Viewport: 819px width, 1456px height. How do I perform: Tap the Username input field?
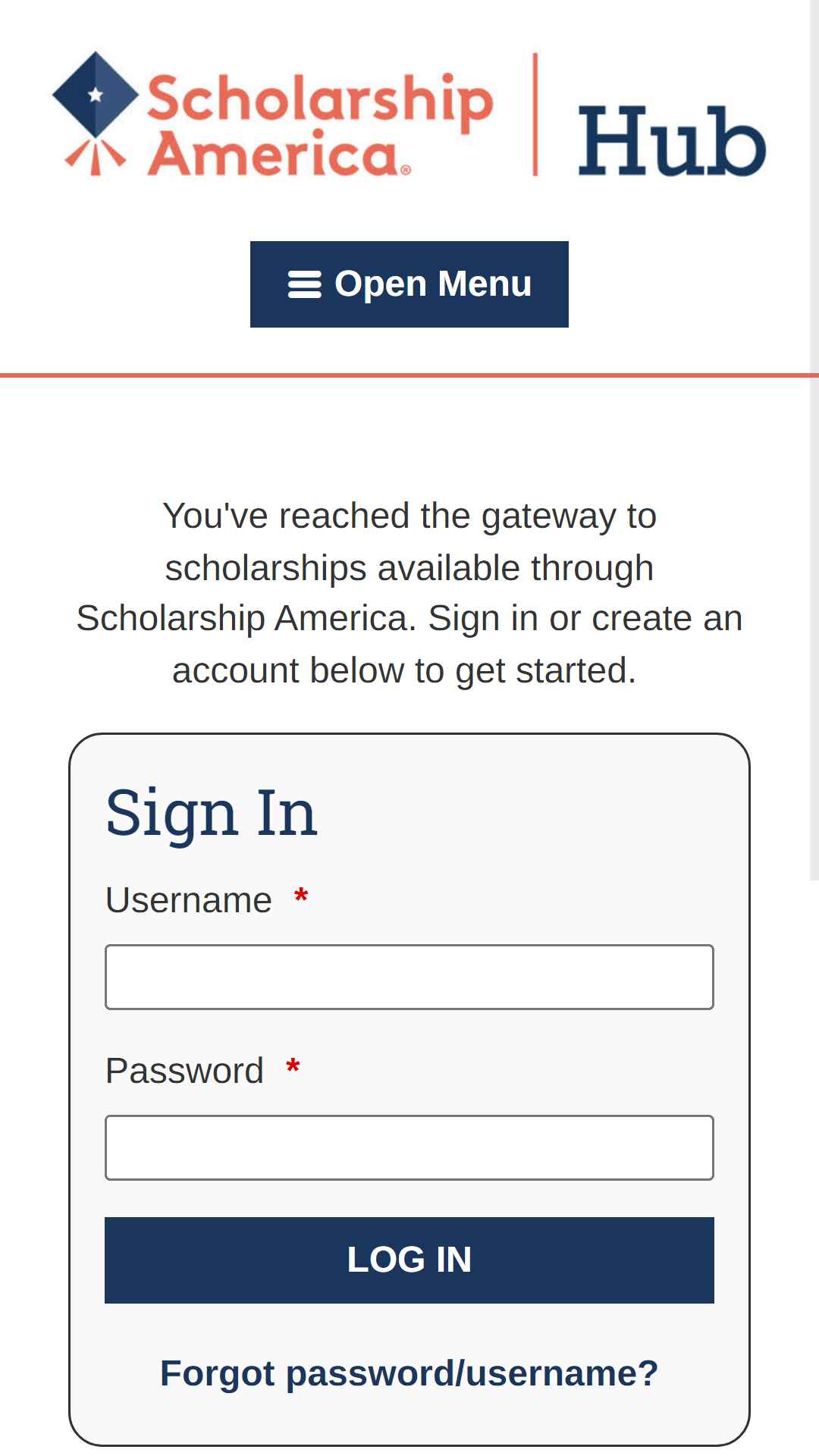click(x=409, y=977)
